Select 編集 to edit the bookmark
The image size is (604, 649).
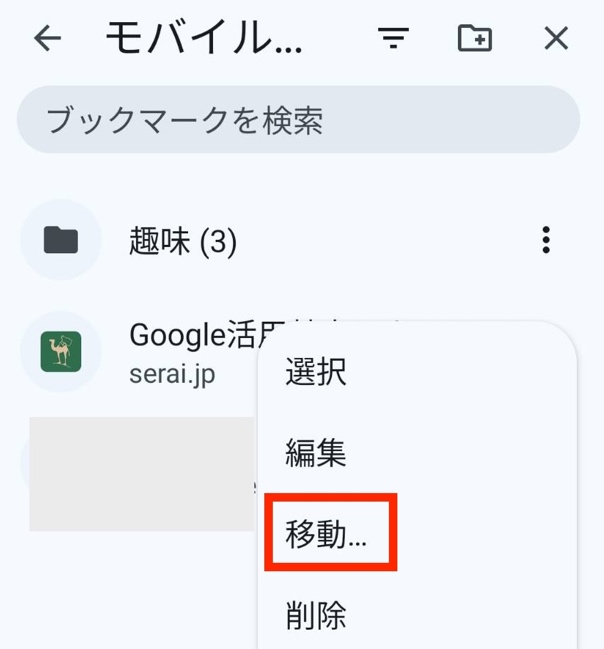tap(316, 454)
